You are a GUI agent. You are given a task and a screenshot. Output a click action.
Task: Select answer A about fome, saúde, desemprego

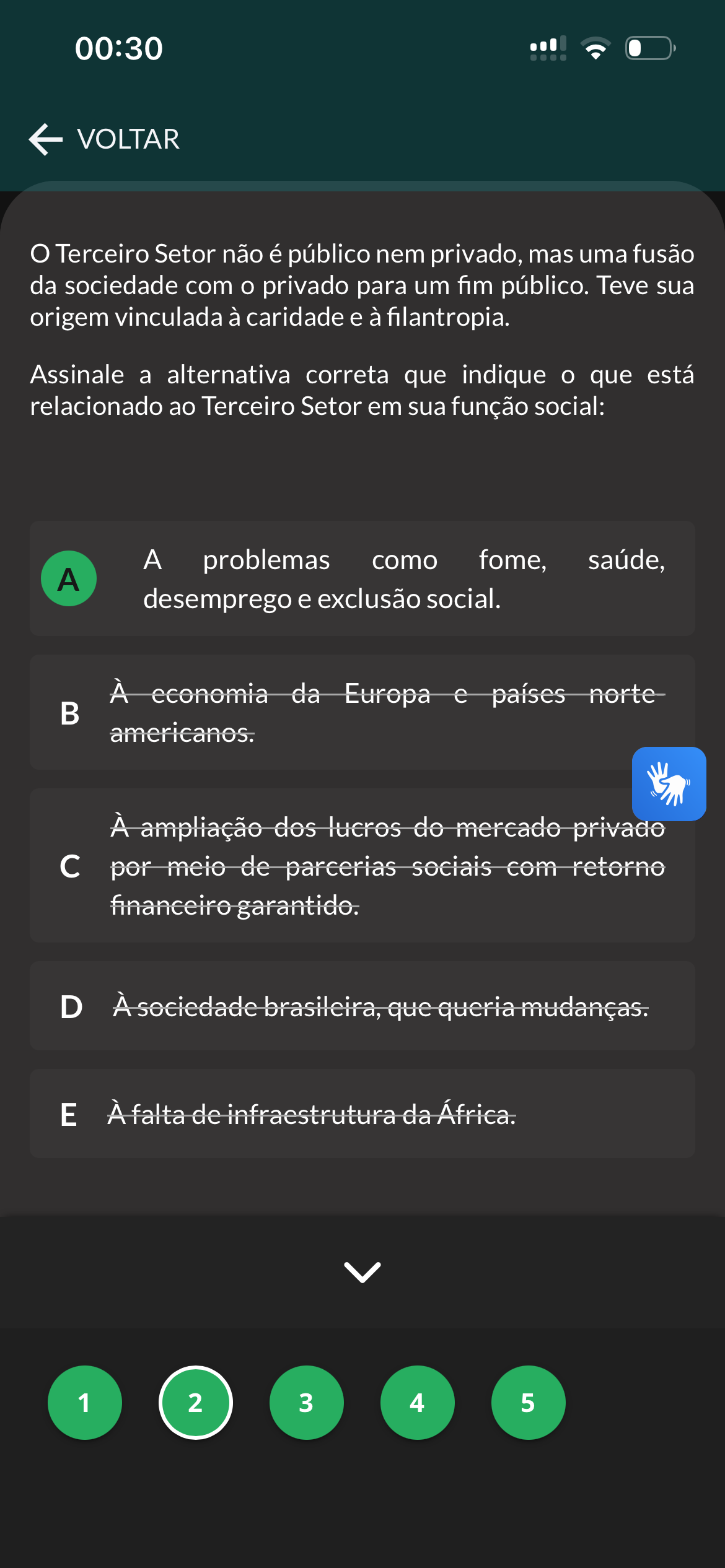[x=362, y=578]
